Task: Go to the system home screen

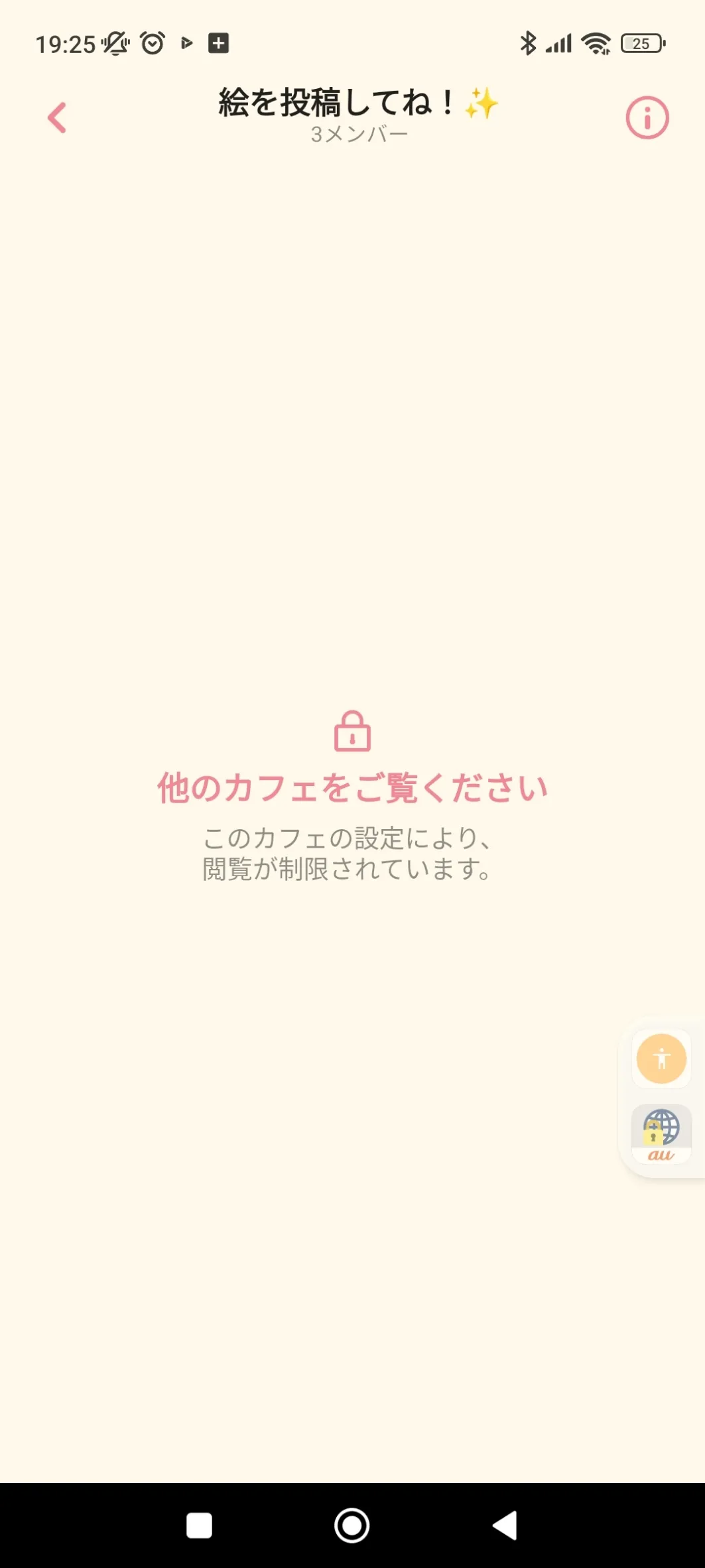Action: 352,1525
